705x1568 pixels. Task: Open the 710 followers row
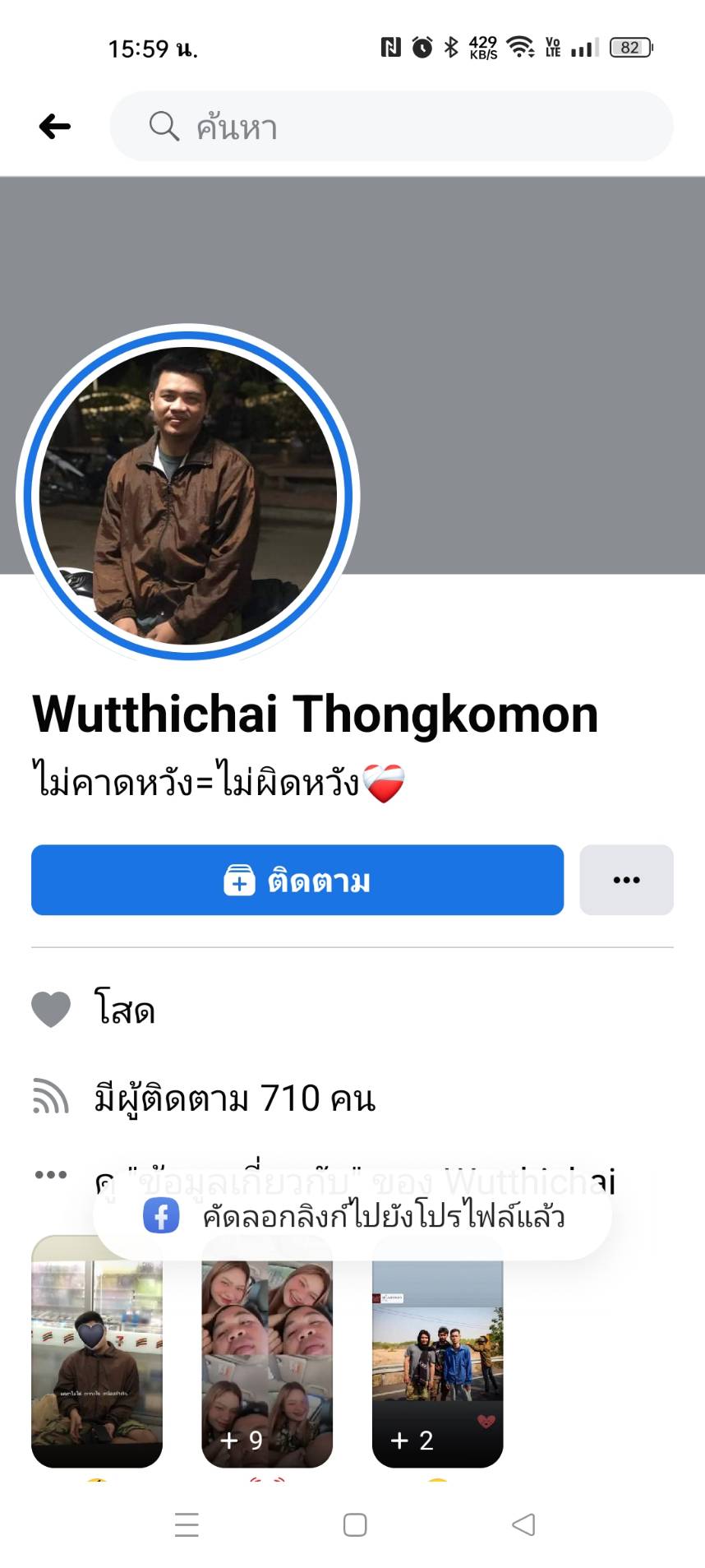point(234,1099)
